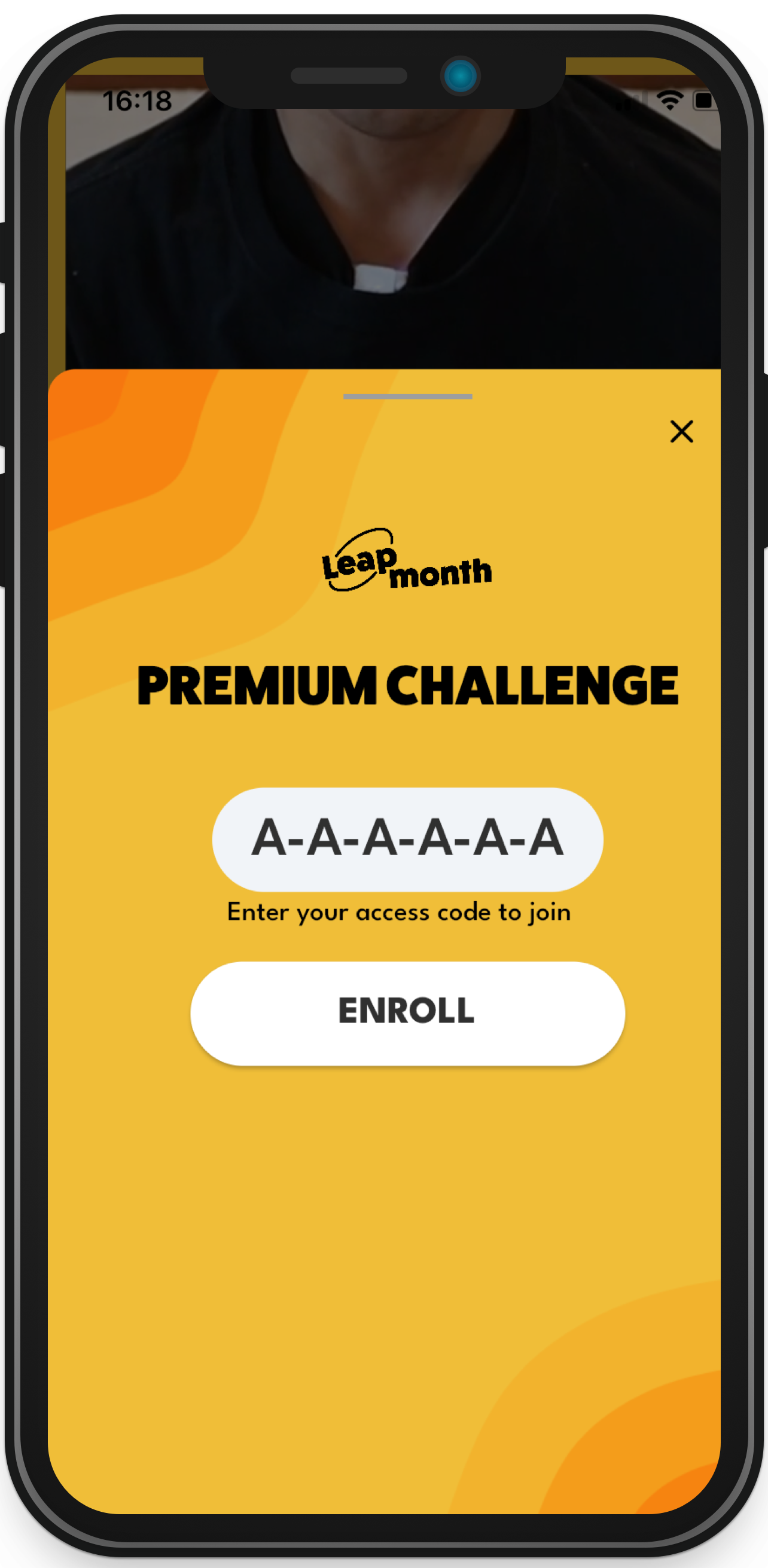
Task: Tap the access code input field
Action: pyautogui.click(x=407, y=840)
